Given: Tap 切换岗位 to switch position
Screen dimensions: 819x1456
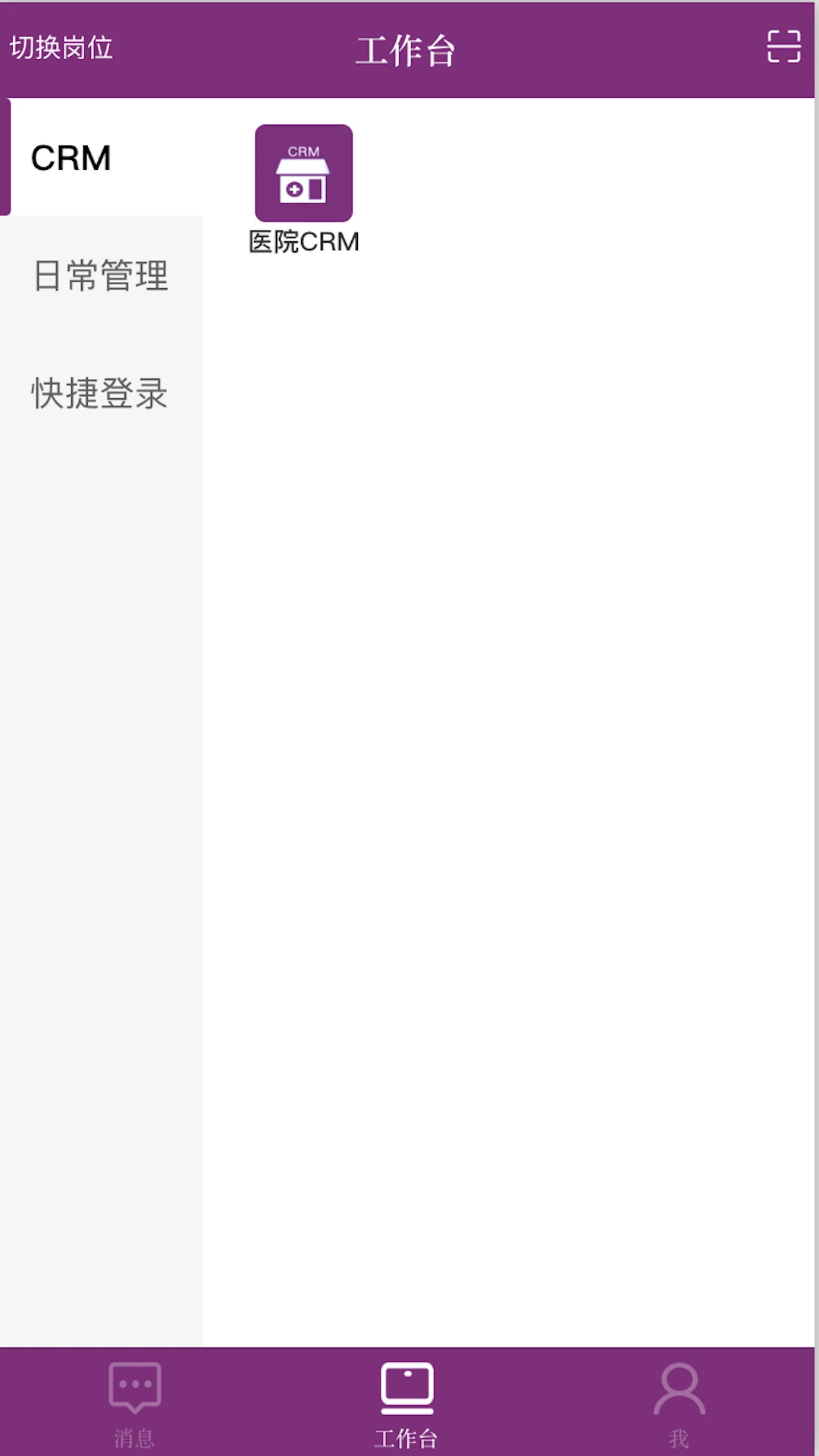Looking at the screenshot, I should pos(61,48).
